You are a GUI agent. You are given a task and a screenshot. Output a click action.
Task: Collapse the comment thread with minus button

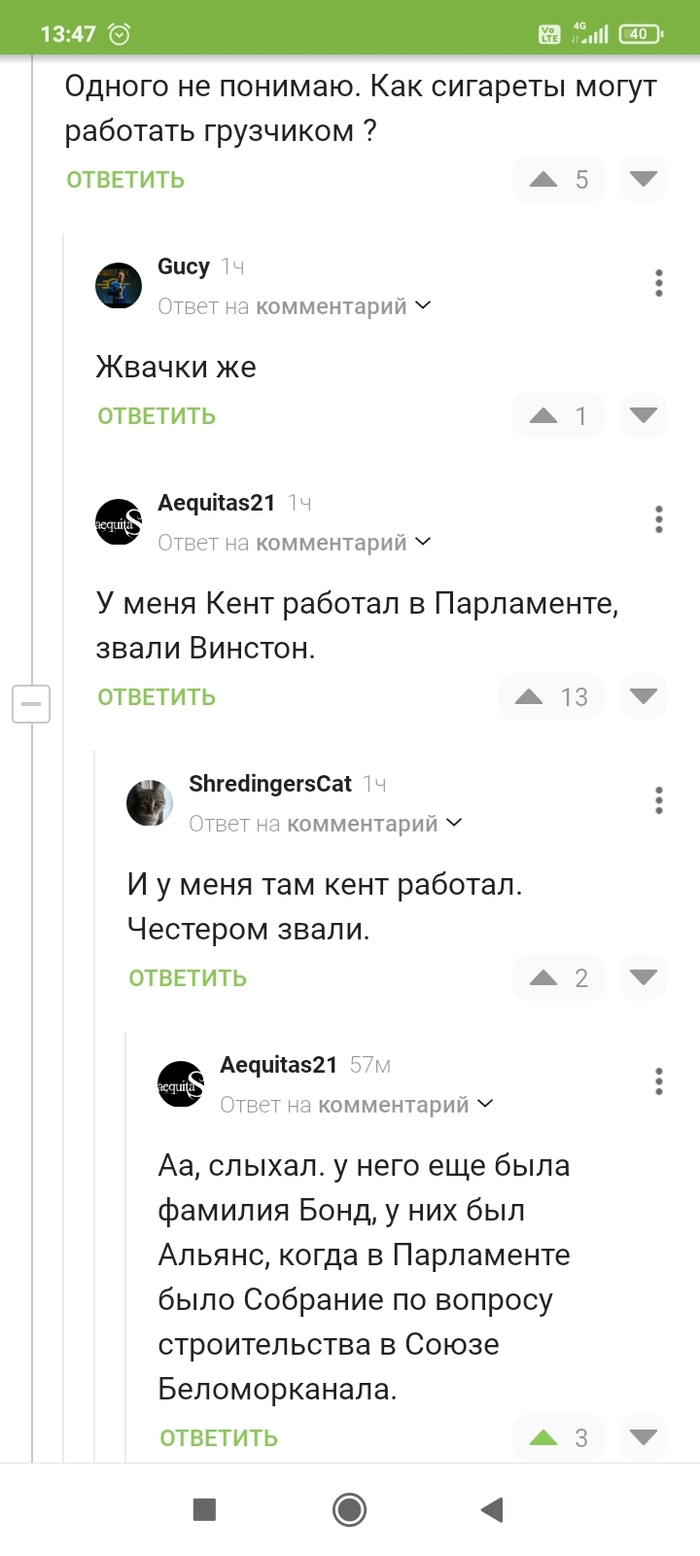click(31, 705)
